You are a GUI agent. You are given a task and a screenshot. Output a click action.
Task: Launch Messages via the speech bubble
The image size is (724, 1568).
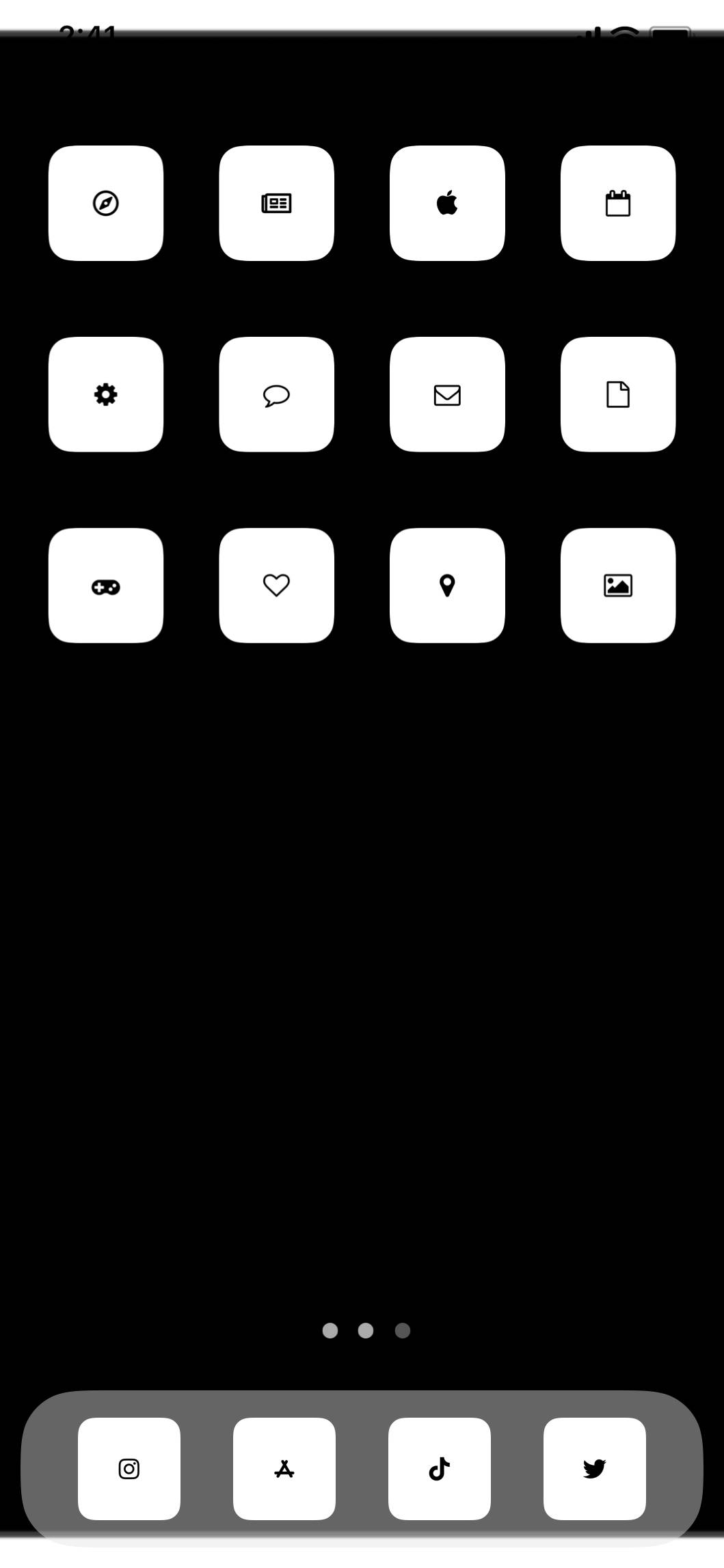point(276,394)
